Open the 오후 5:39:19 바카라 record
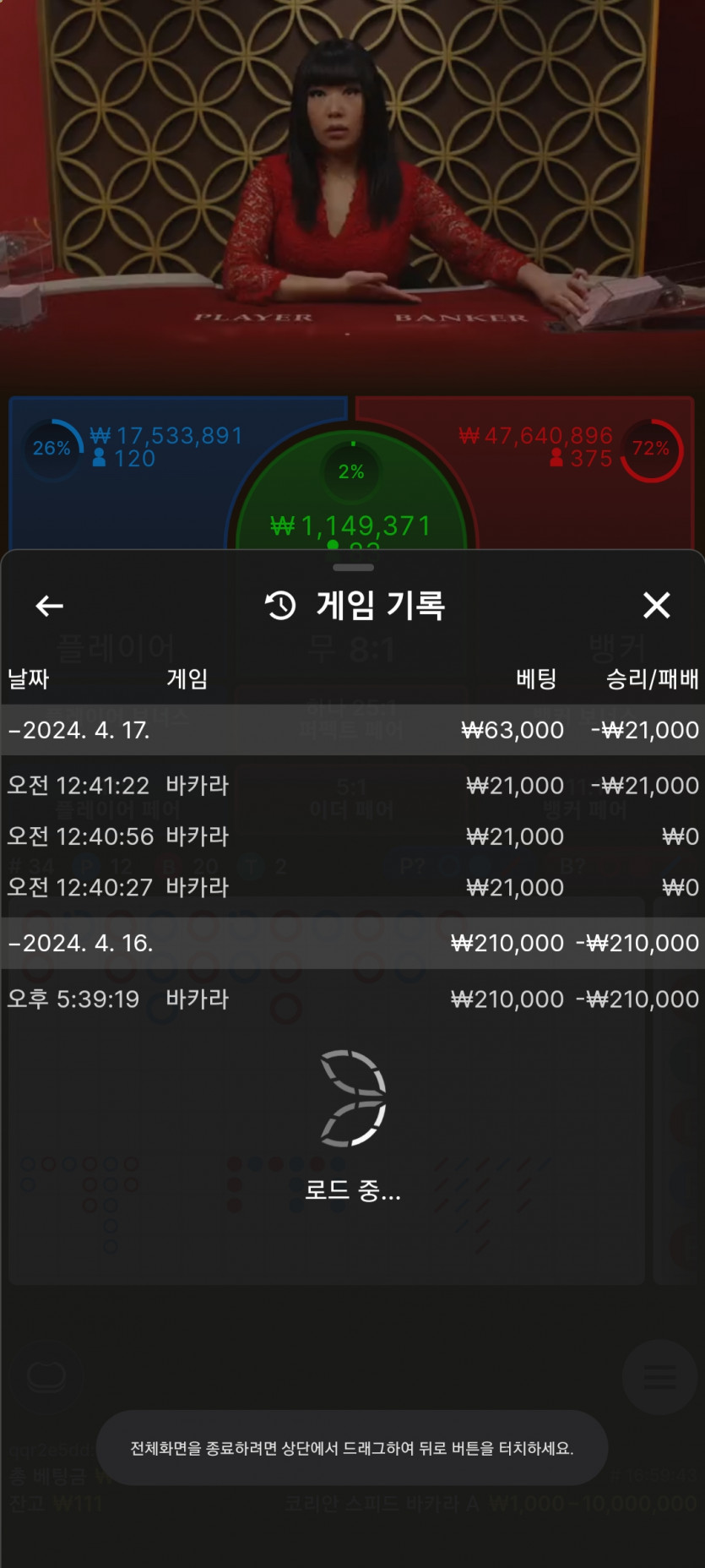Viewport: 705px width, 1568px height. pos(352,999)
